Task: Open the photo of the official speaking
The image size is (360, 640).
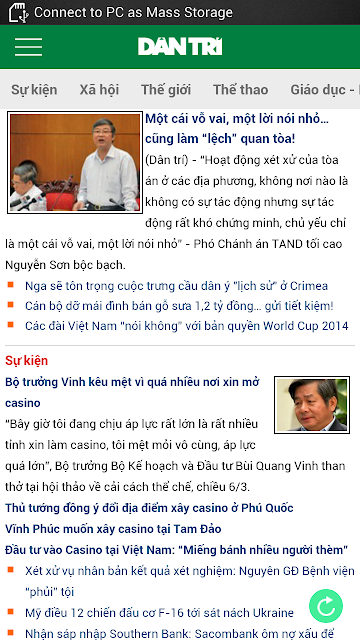Action: (x=75, y=162)
